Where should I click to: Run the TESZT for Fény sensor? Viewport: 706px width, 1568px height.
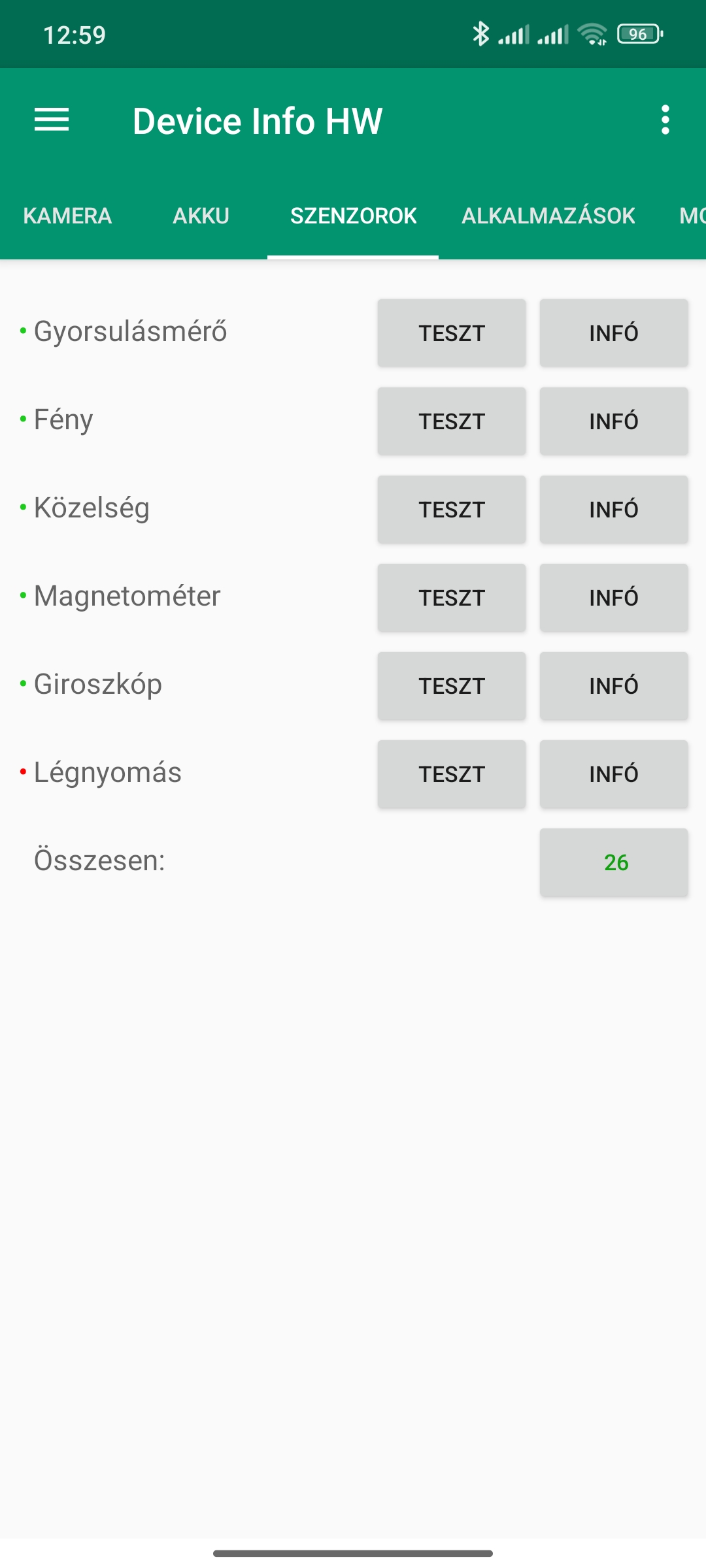point(452,421)
